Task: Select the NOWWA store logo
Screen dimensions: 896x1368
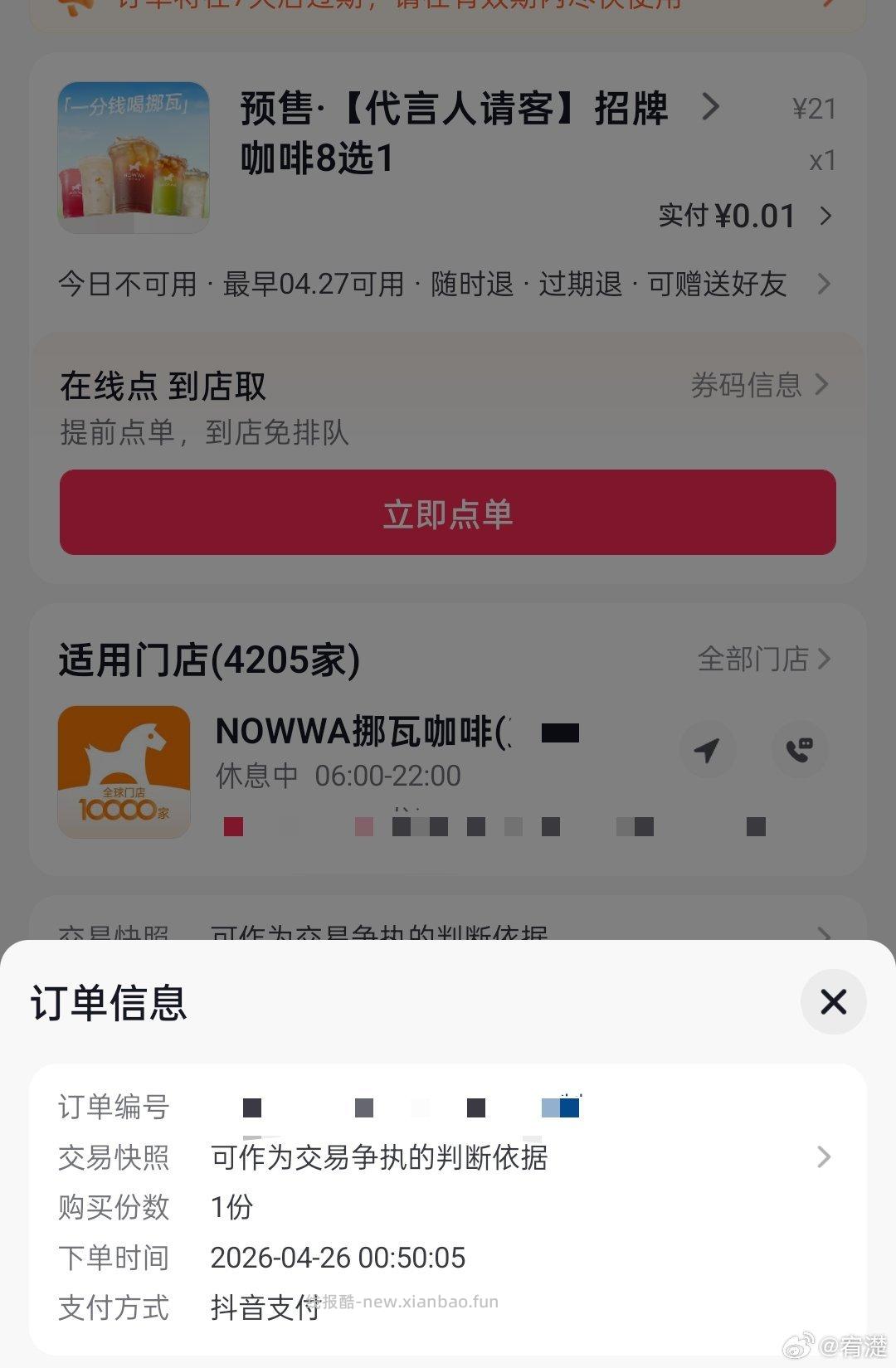Action: click(x=124, y=772)
